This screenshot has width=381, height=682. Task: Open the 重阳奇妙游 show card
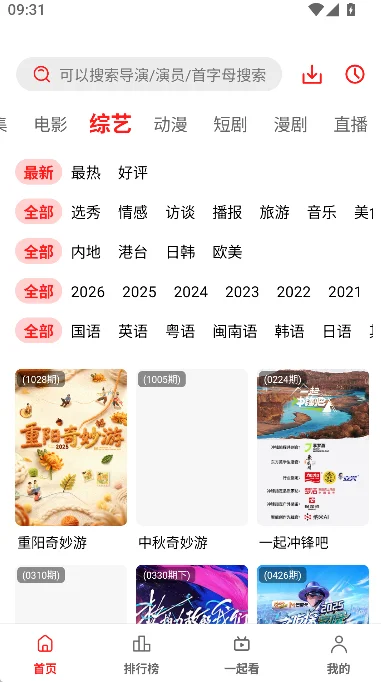pyautogui.click(x=71, y=460)
